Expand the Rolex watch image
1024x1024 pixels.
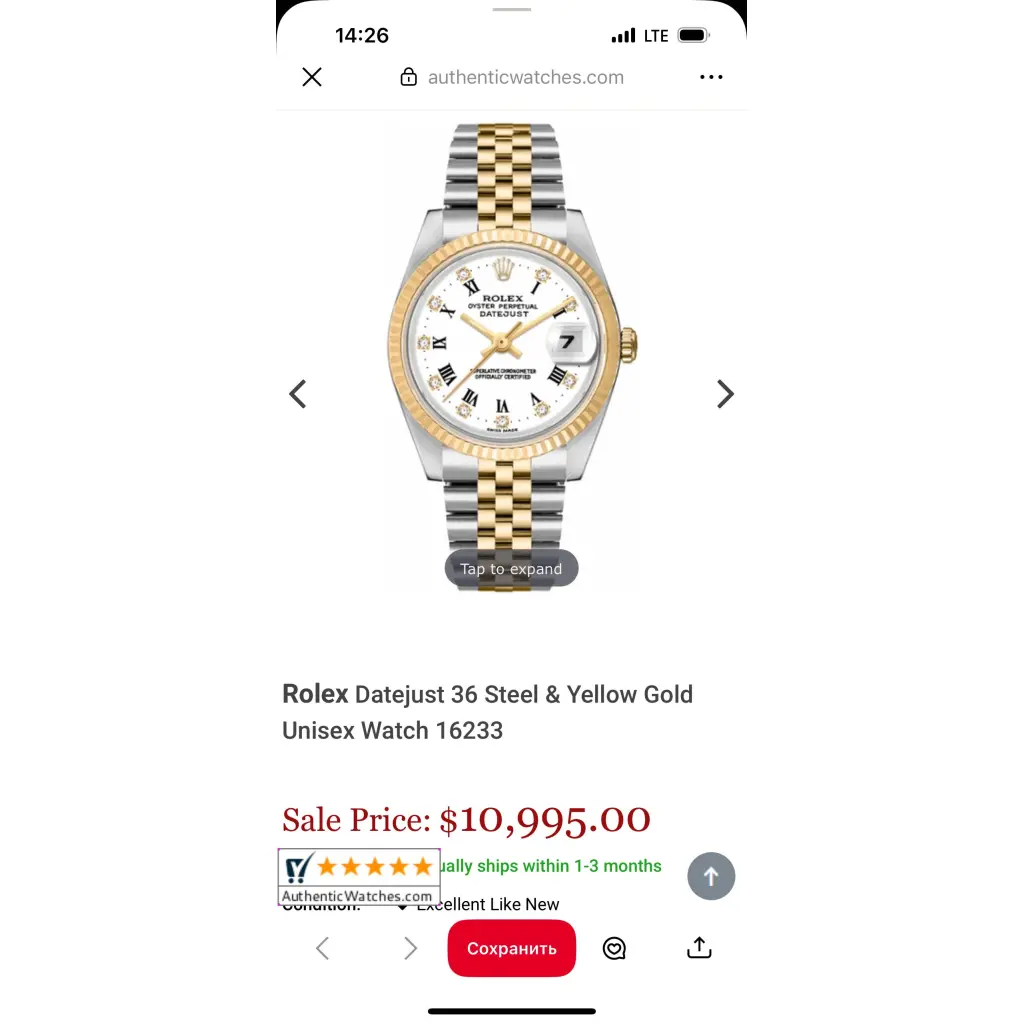[x=511, y=569]
